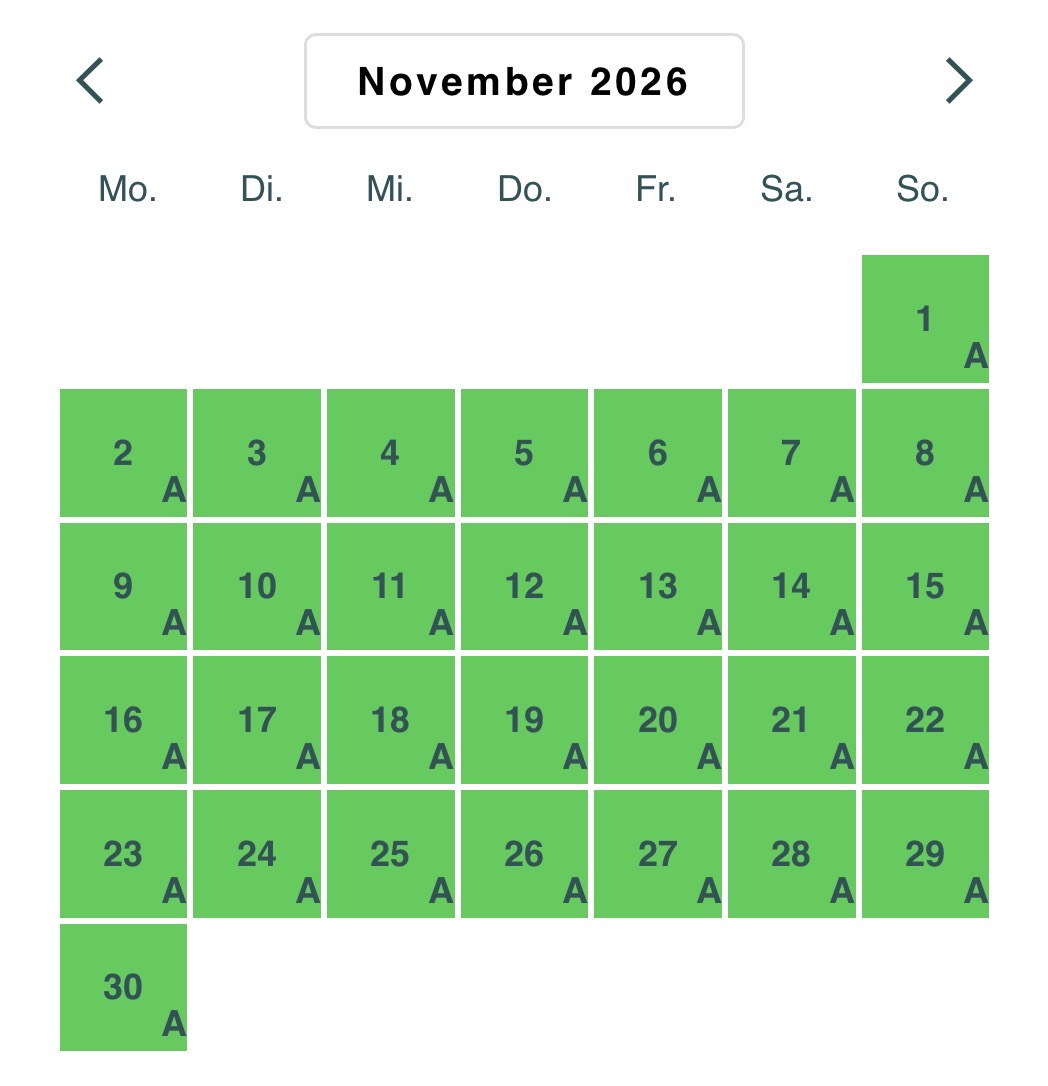Select day 27
The width and height of the screenshot is (1048, 1086).
point(658,854)
